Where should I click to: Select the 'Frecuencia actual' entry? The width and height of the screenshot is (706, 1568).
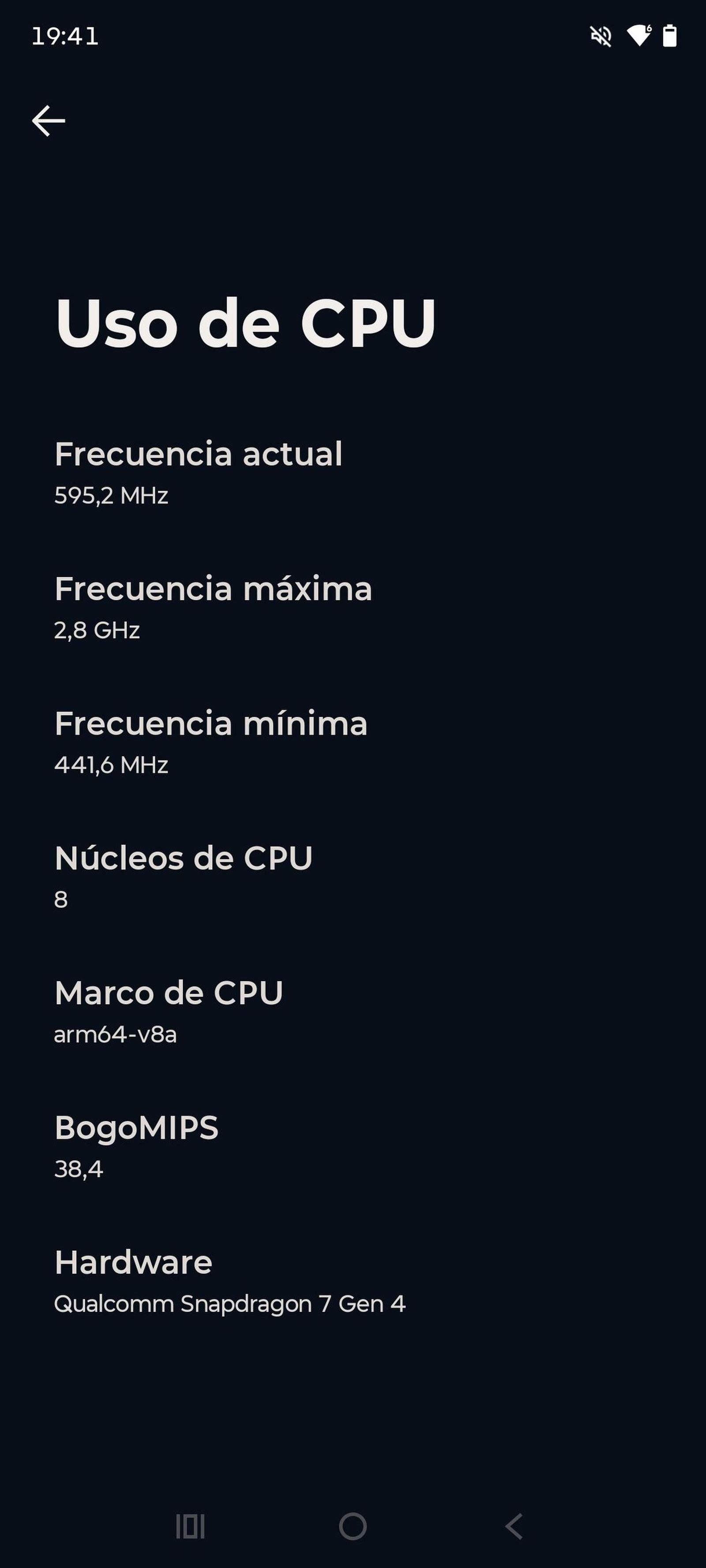(198, 454)
